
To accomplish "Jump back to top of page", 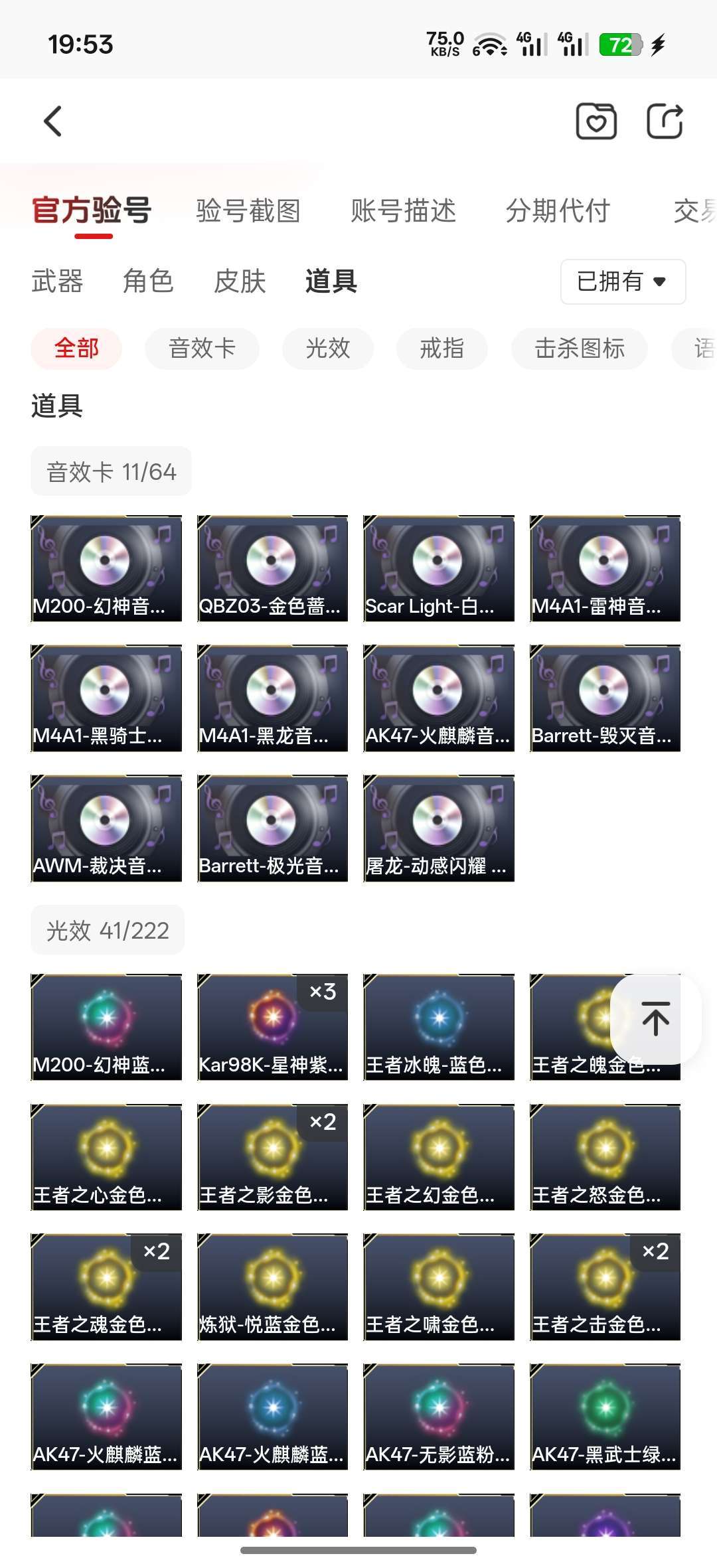I will [655, 1019].
